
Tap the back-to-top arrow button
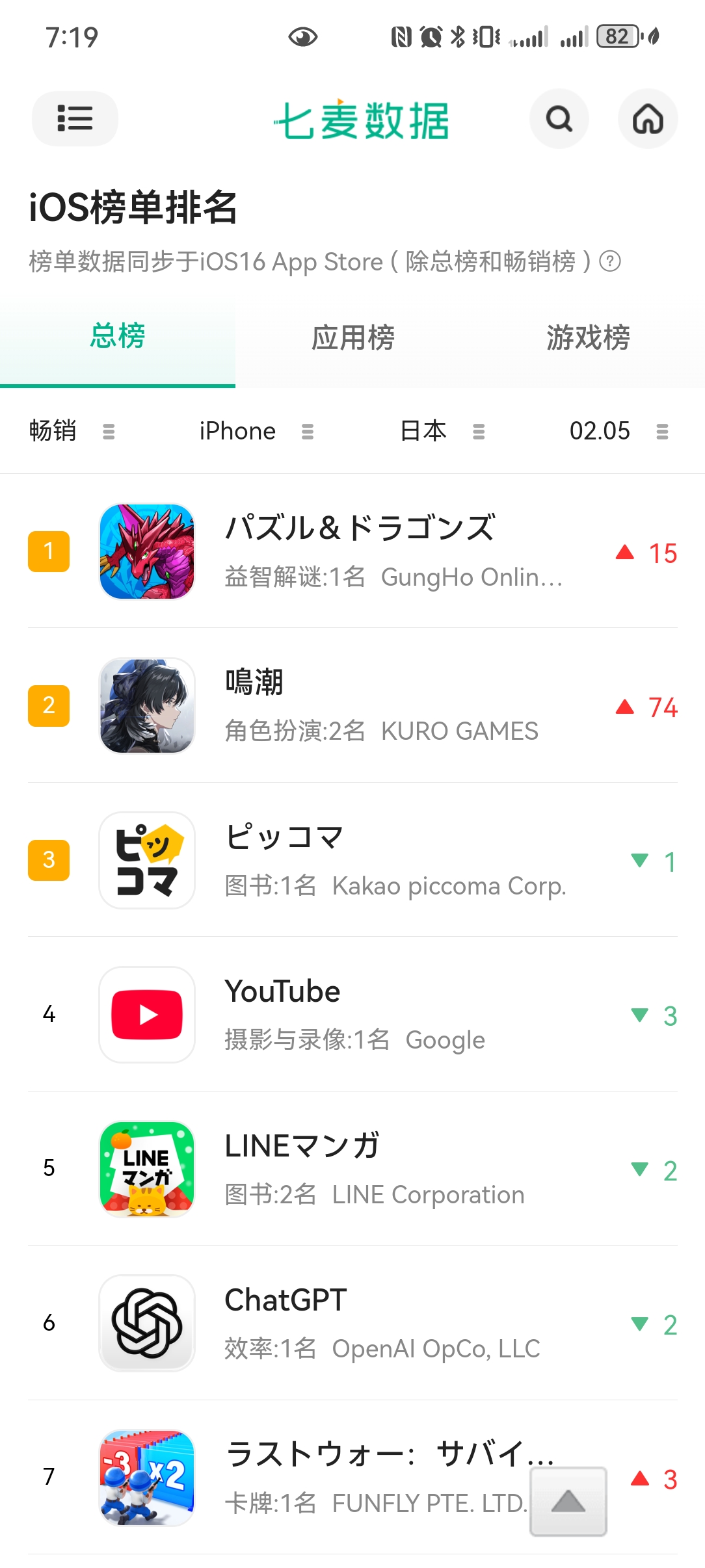coord(568,1502)
